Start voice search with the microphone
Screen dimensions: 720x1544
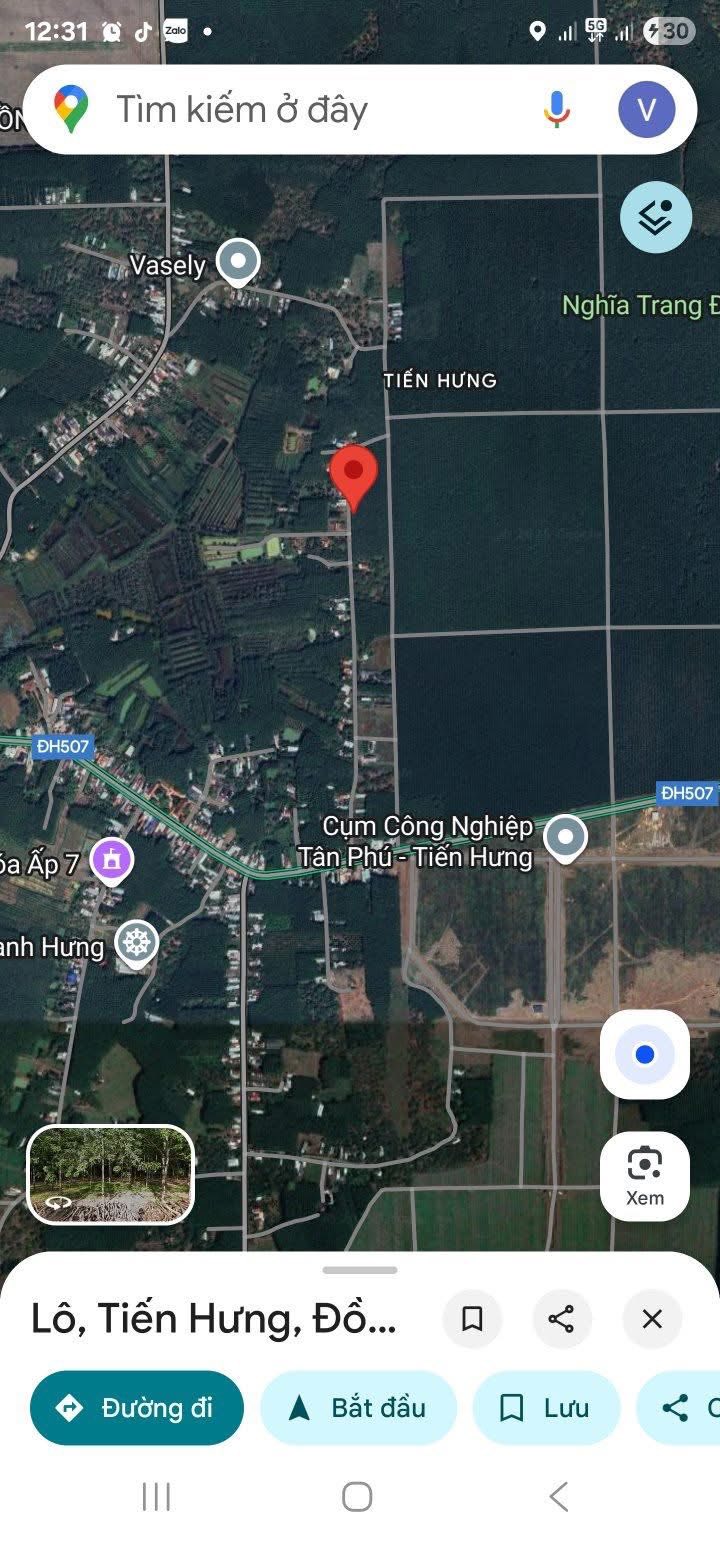[x=557, y=109]
